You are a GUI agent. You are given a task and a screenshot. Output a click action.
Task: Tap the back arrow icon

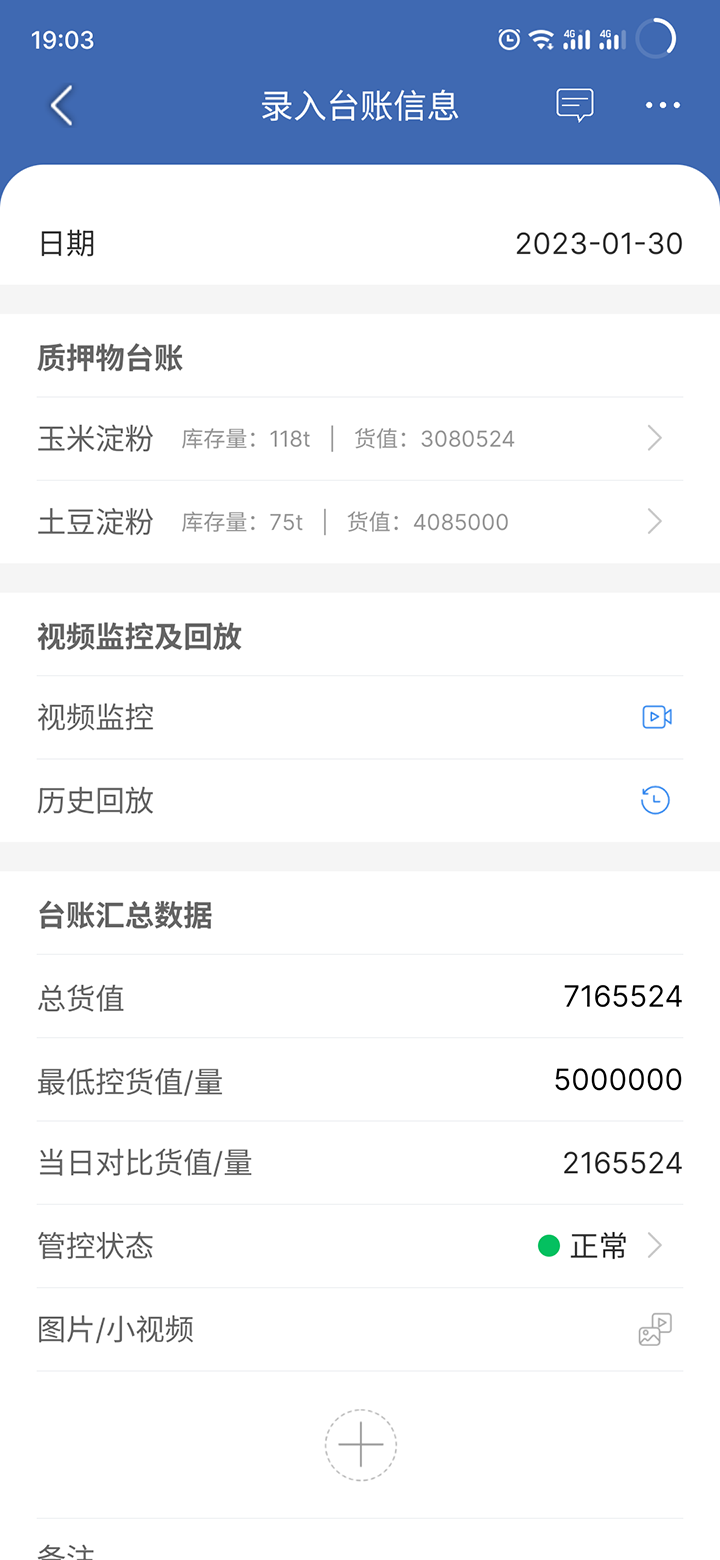(x=60, y=105)
